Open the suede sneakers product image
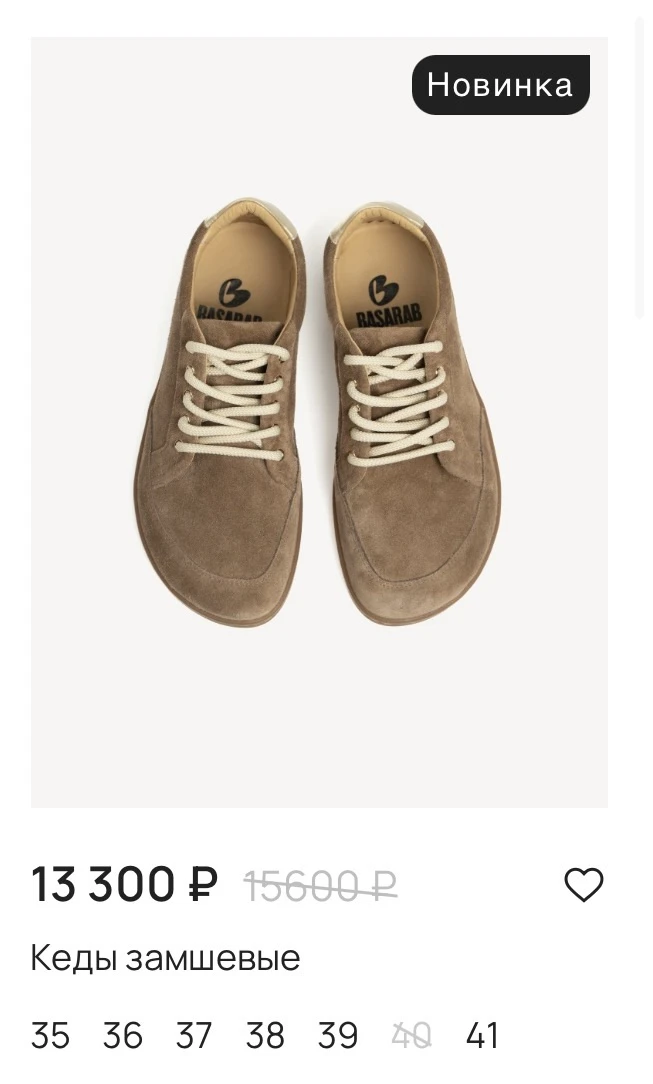Screen dimensions: 653x1084 319,422
